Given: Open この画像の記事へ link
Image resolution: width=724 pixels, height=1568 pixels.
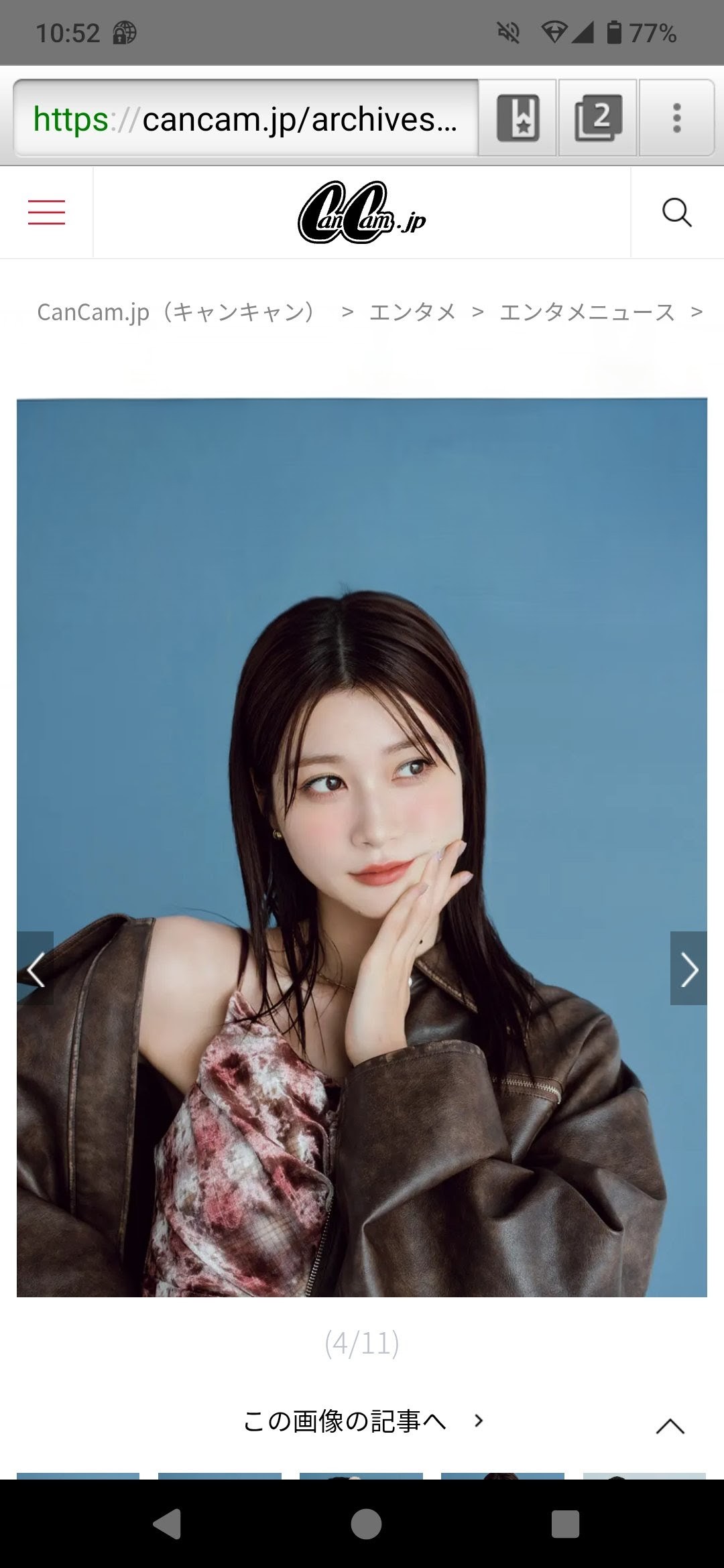Looking at the screenshot, I should pos(362,1421).
